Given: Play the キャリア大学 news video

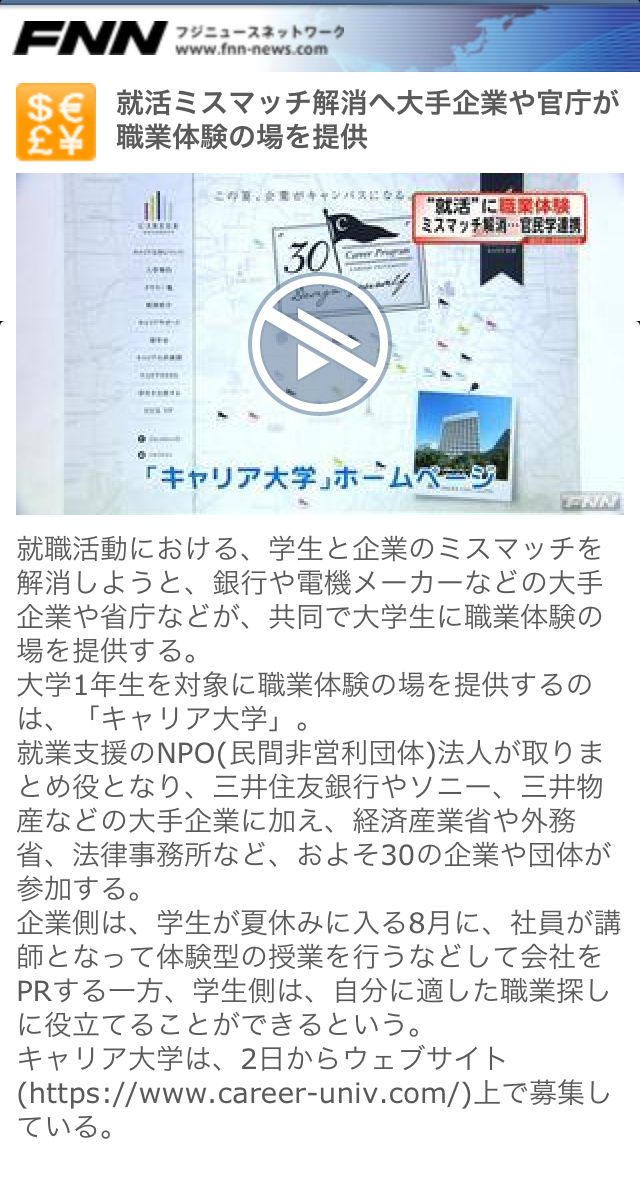Looking at the screenshot, I should 320,344.
